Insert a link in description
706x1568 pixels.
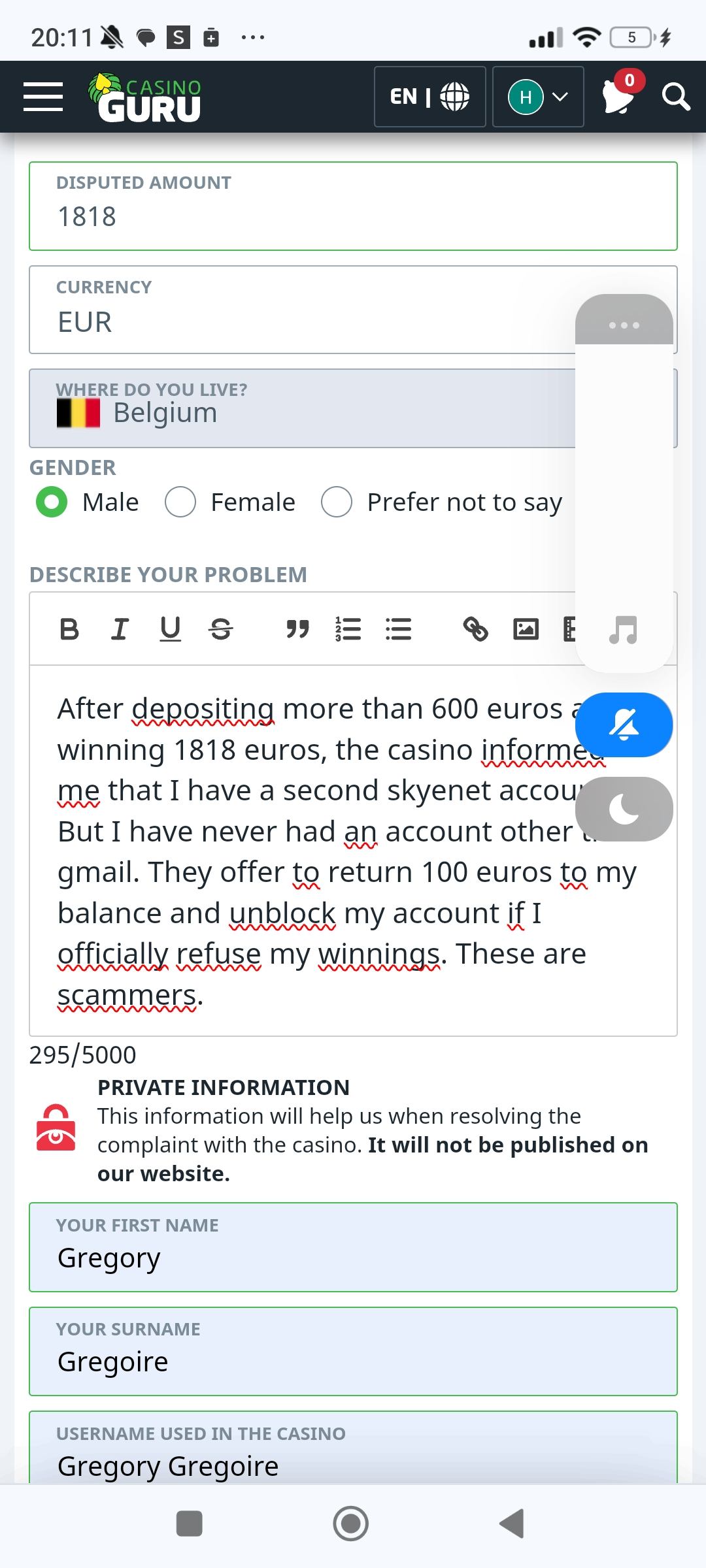(475, 629)
